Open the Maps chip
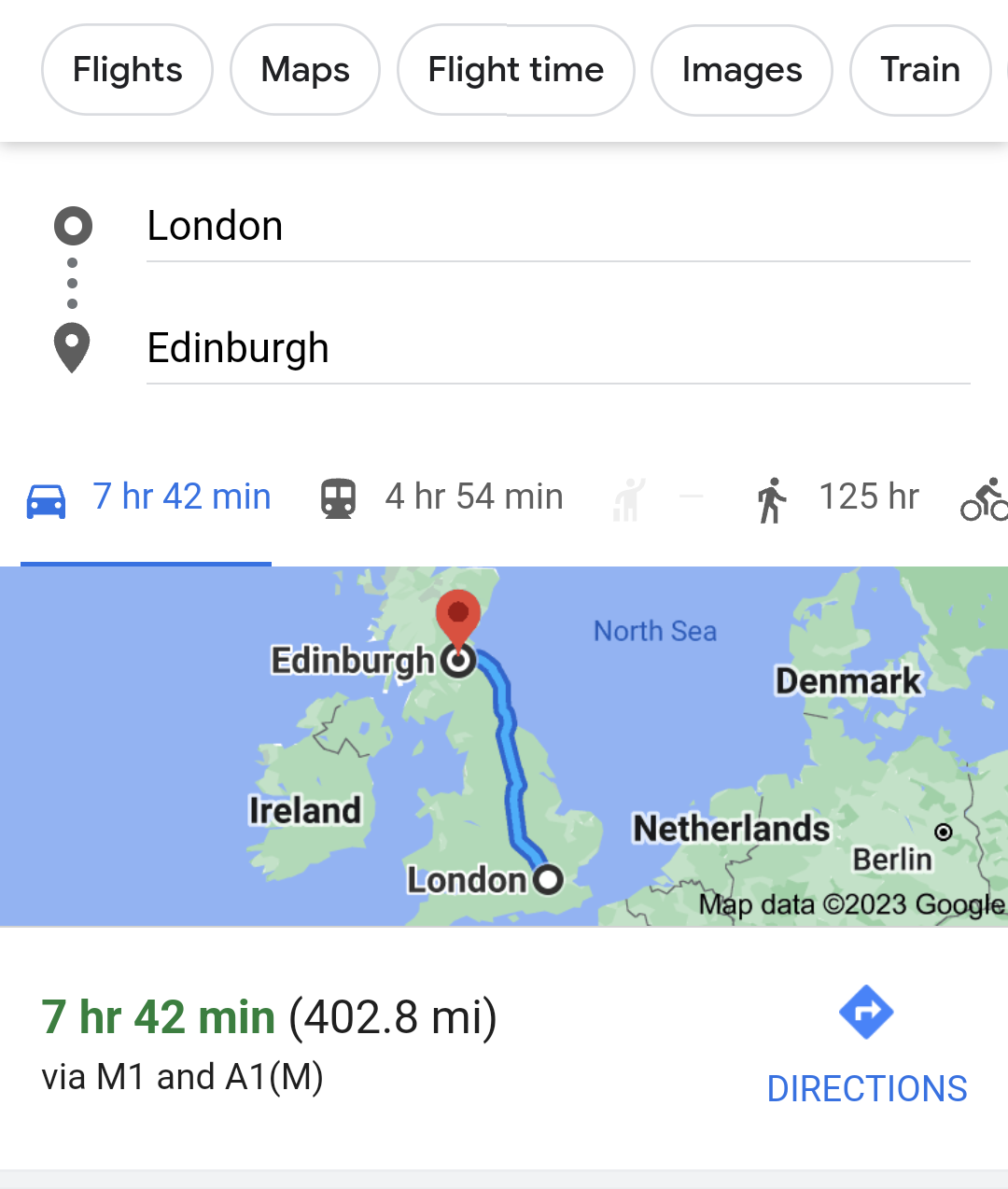This screenshot has height=1189, width=1008. [x=305, y=70]
